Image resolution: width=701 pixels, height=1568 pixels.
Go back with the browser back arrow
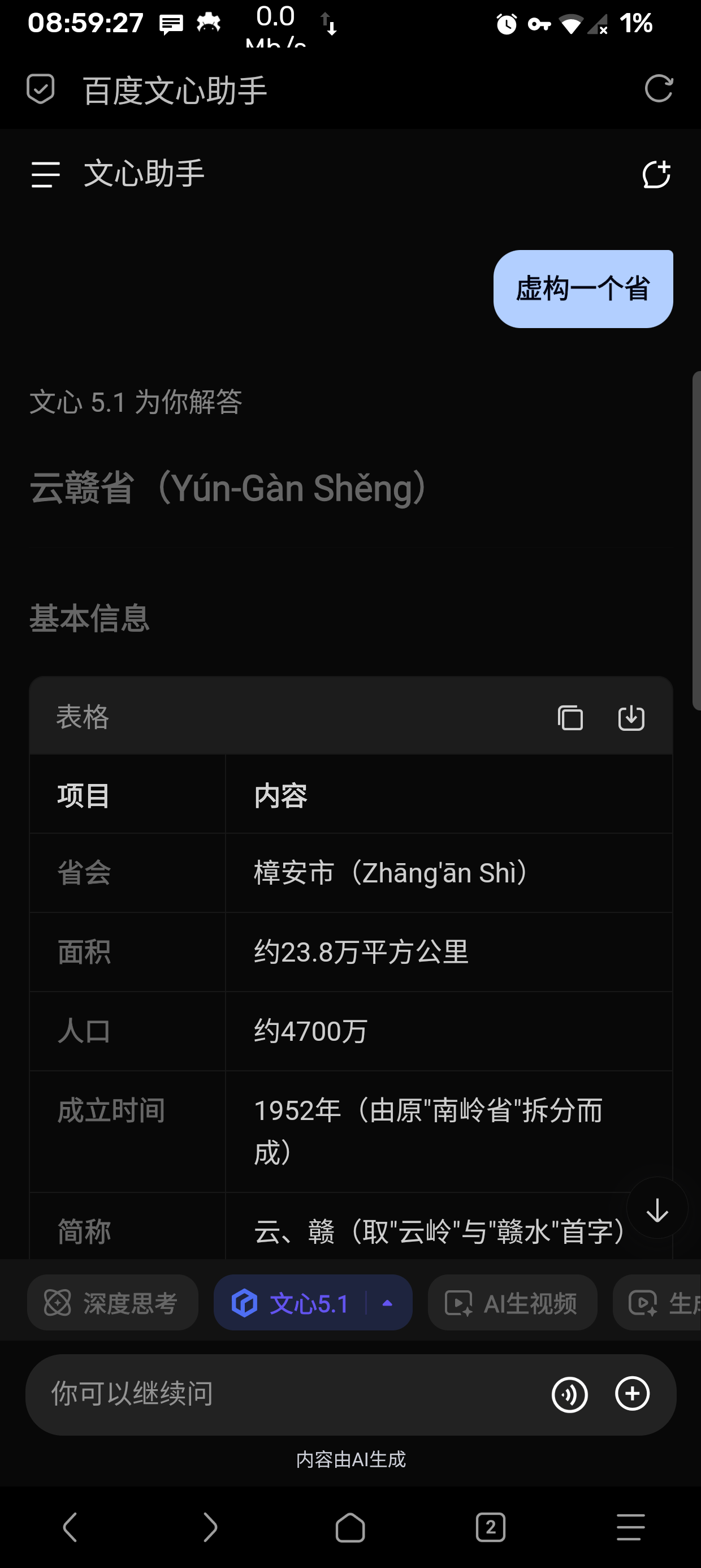click(70, 1527)
